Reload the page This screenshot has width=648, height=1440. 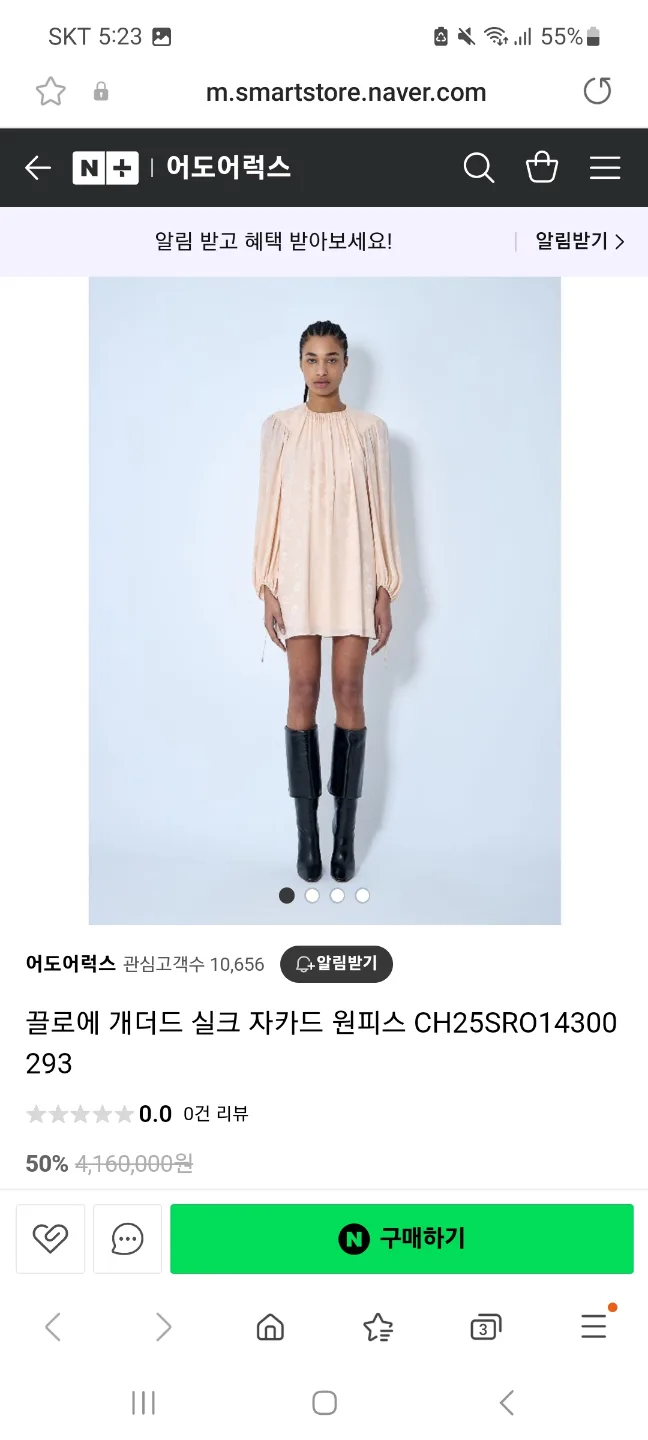[597, 92]
